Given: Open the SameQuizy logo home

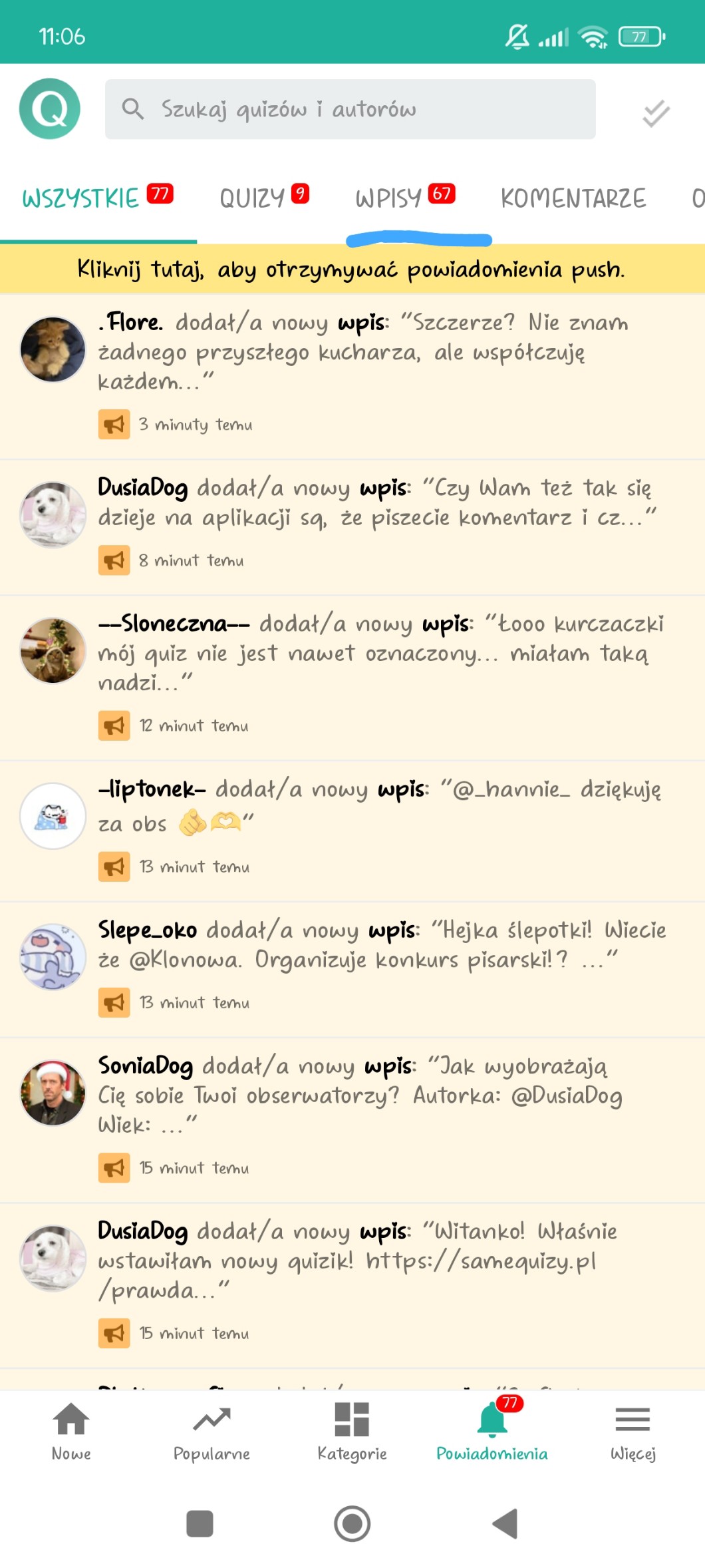Looking at the screenshot, I should tap(50, 109).
